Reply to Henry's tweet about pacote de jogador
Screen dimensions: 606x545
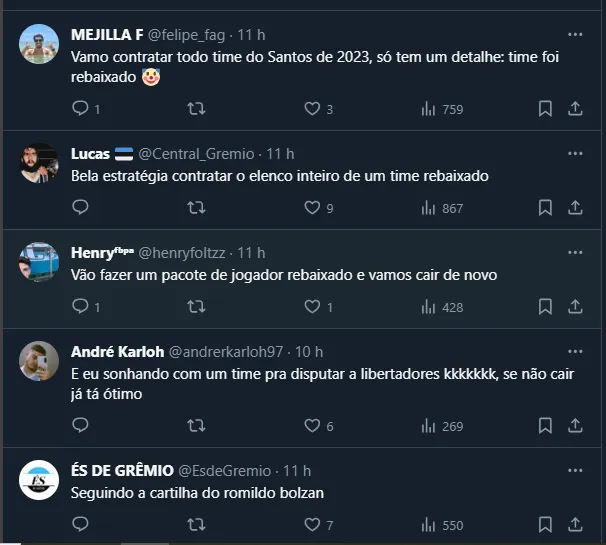pyautogui.click(x=81, y=307)
